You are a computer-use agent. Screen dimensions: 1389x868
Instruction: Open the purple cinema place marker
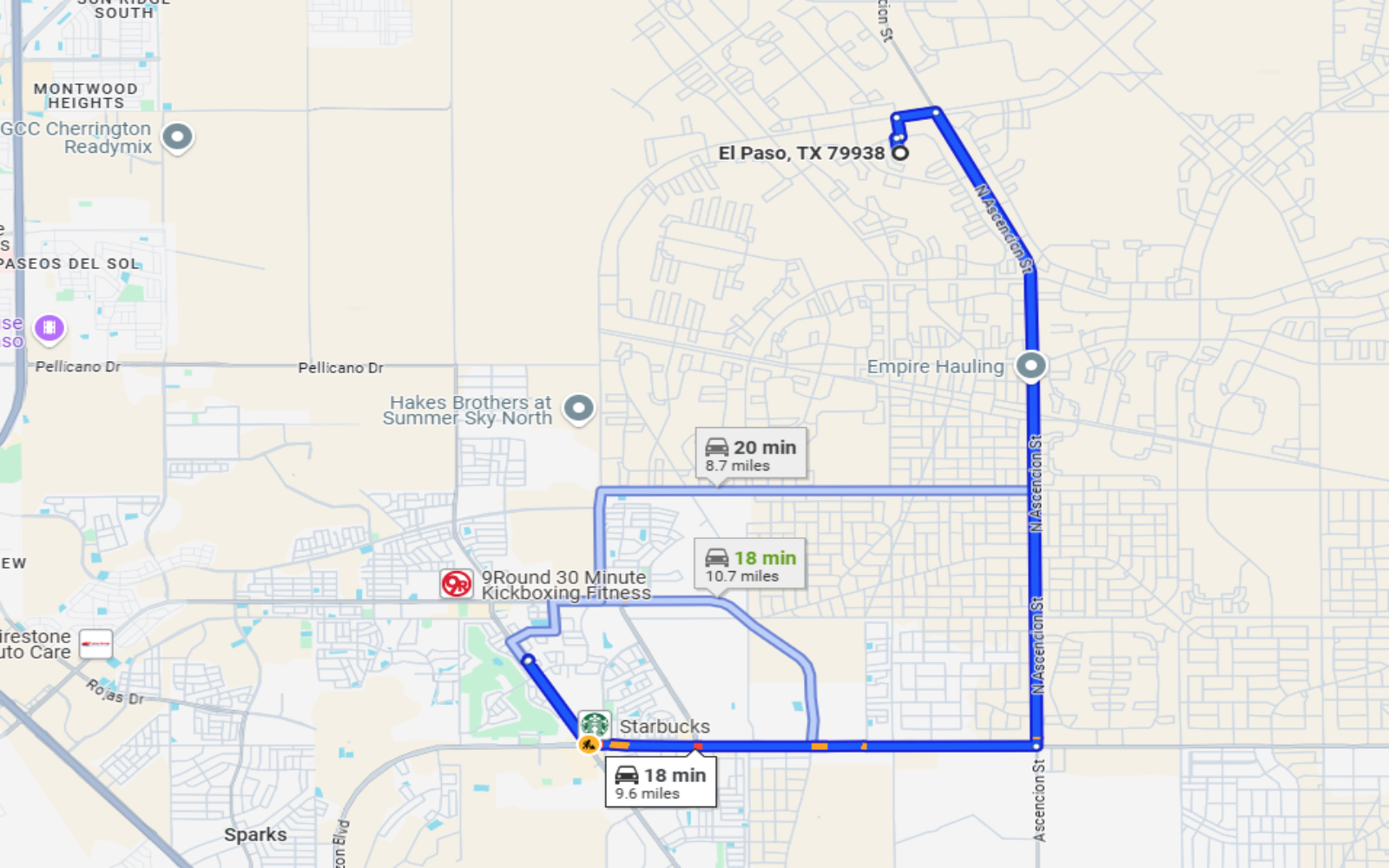coord(49,327)
